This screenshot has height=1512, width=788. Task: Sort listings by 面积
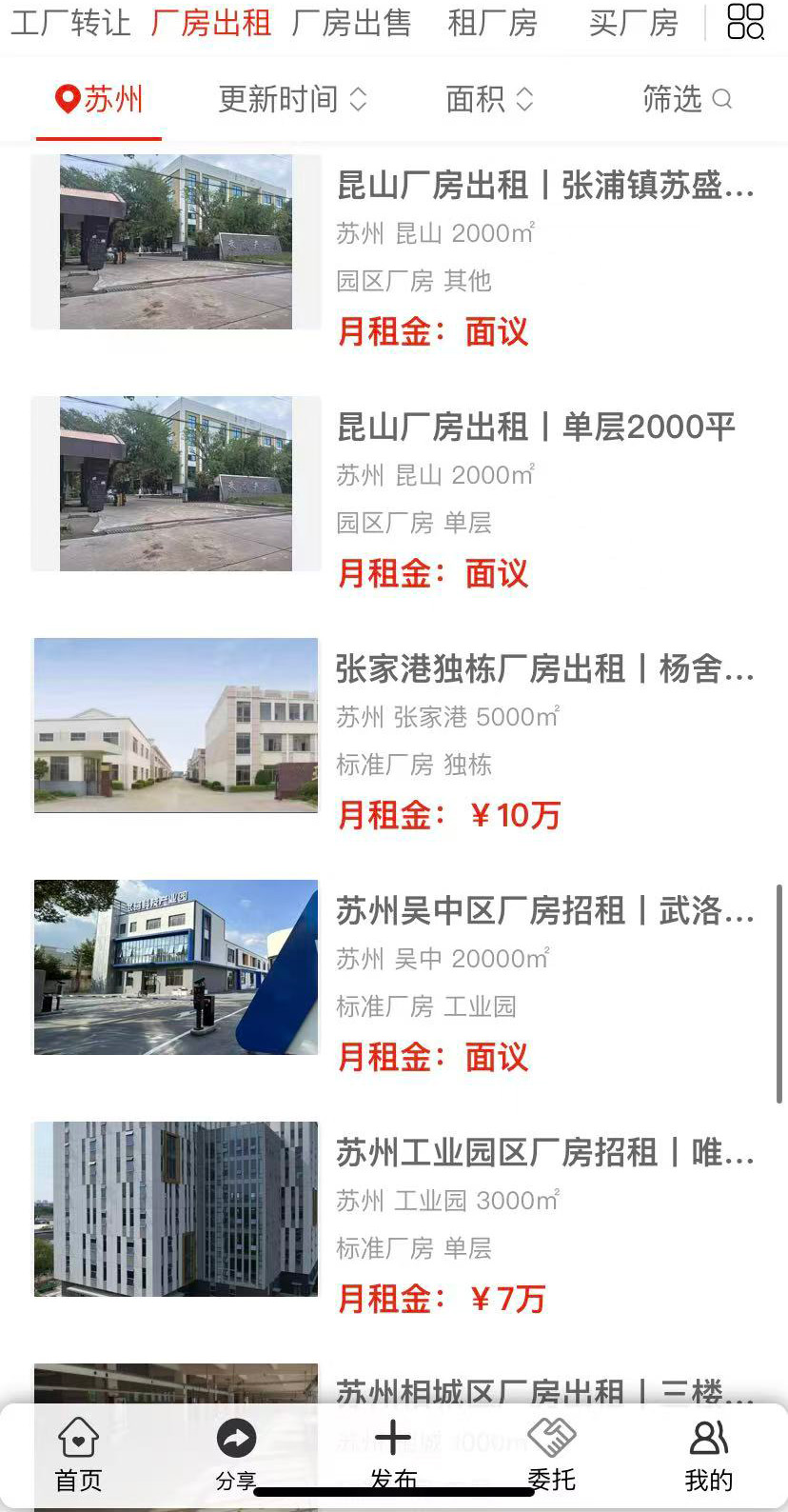[x=489, y=99]
